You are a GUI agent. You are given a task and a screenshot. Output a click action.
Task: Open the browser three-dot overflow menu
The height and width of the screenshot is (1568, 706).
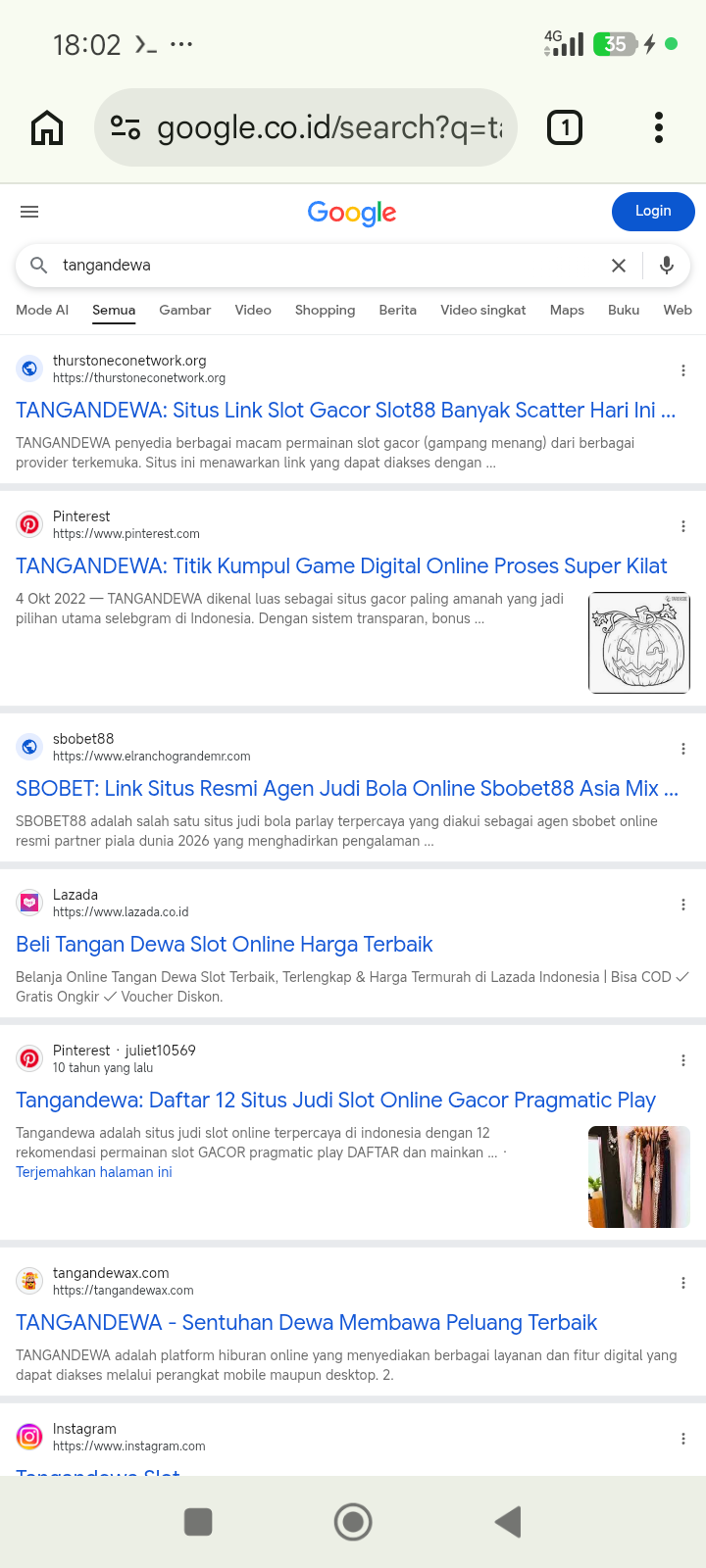659,127
